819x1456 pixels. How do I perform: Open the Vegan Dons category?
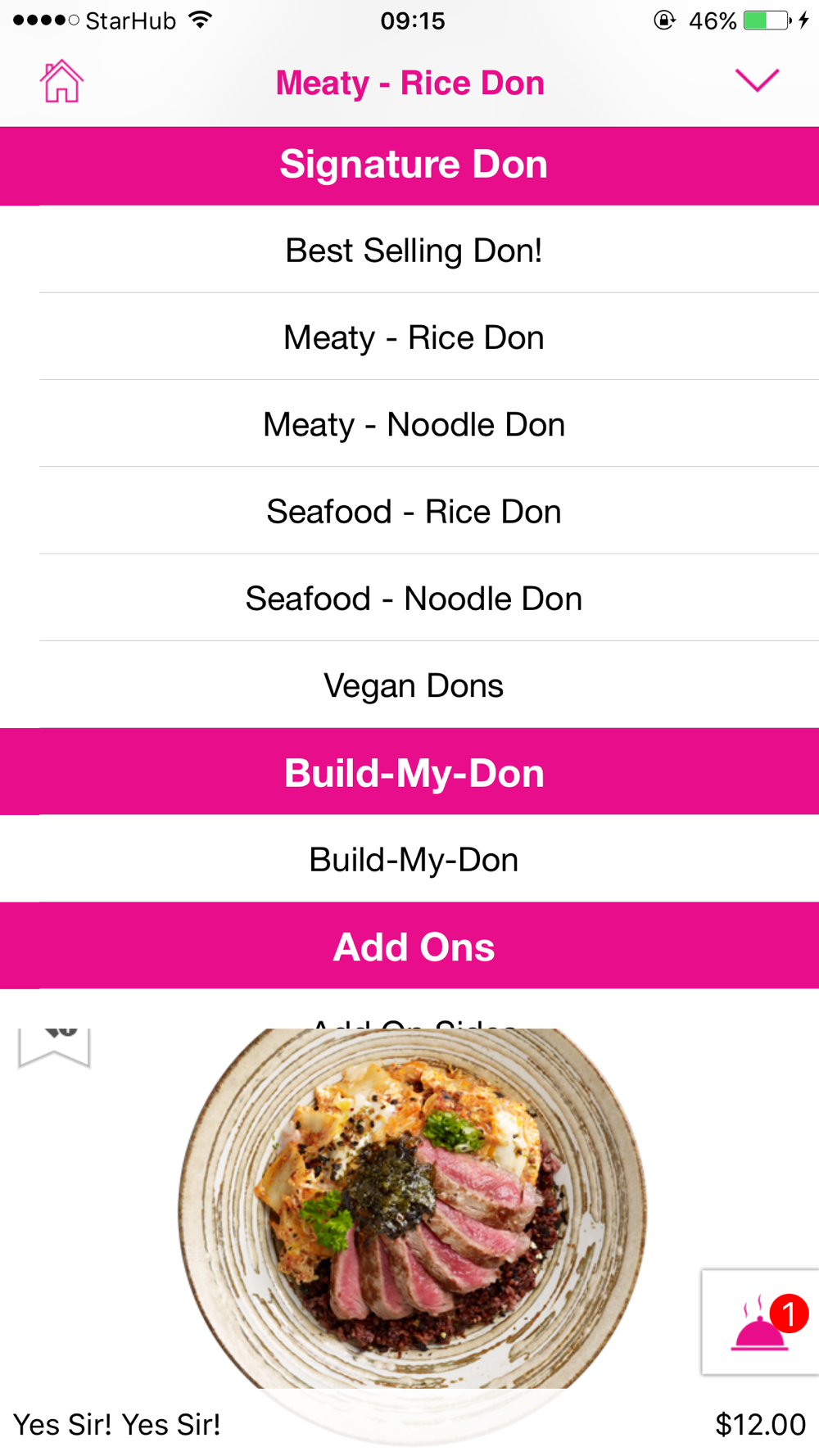click(414, 685)
